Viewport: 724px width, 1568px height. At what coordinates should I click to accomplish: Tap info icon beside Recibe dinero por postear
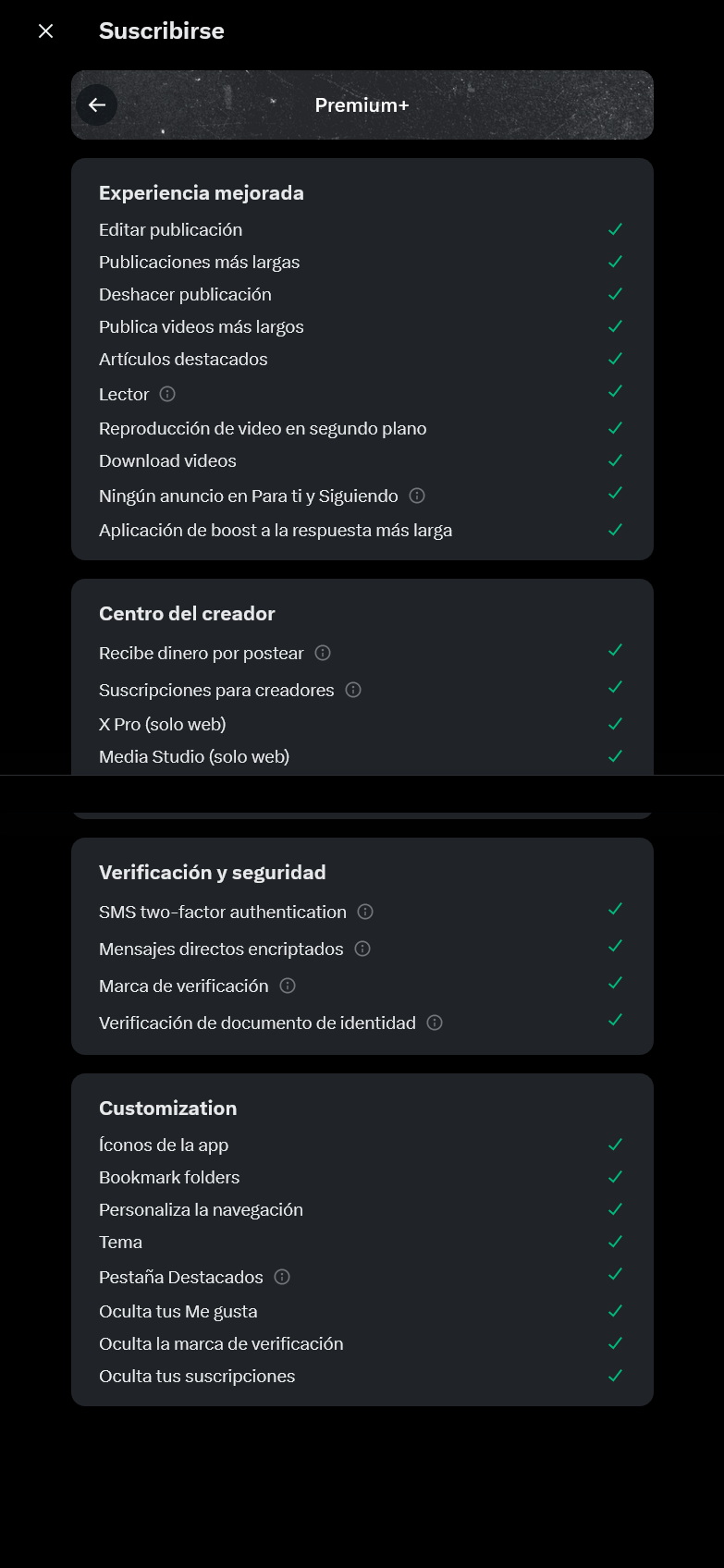(323, 653)
